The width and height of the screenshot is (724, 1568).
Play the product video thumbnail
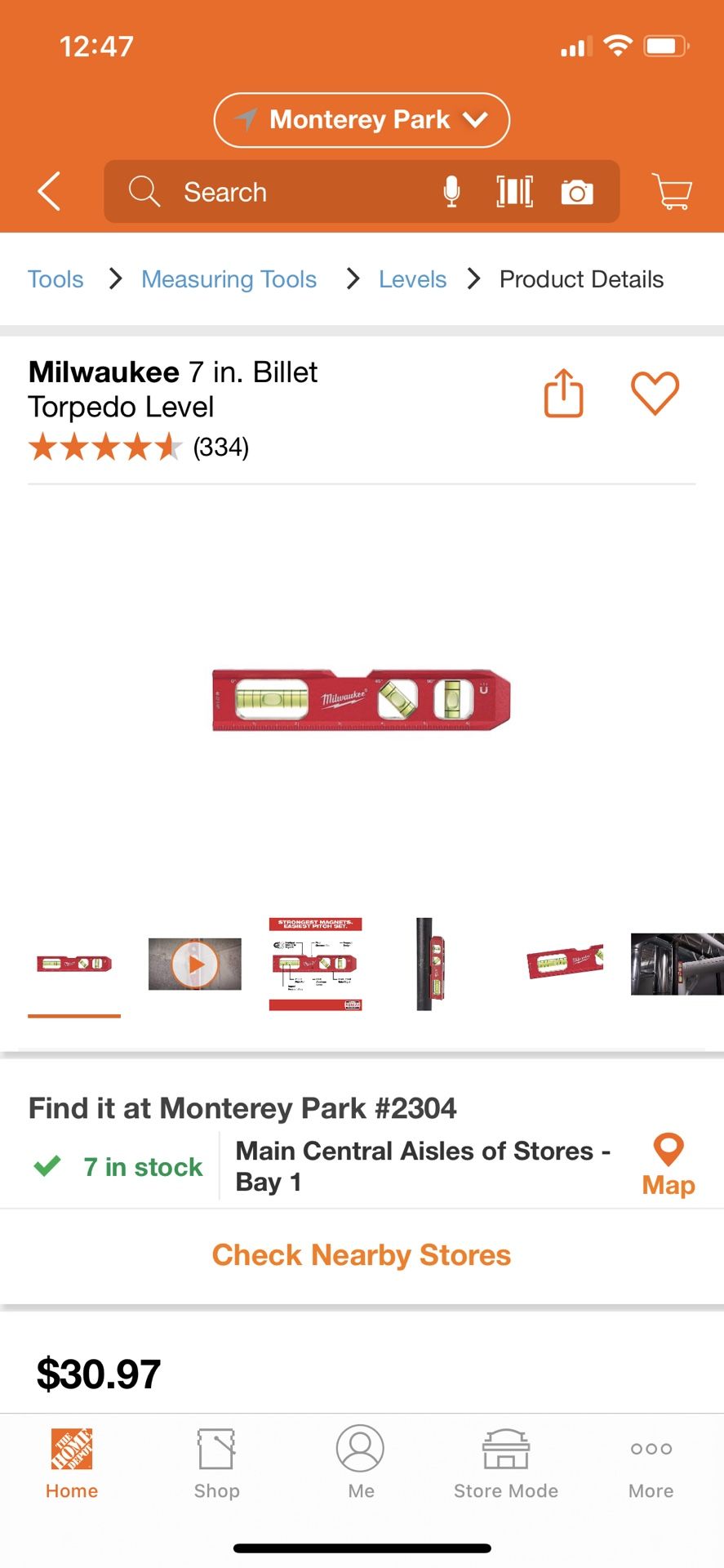coord(195,964)
